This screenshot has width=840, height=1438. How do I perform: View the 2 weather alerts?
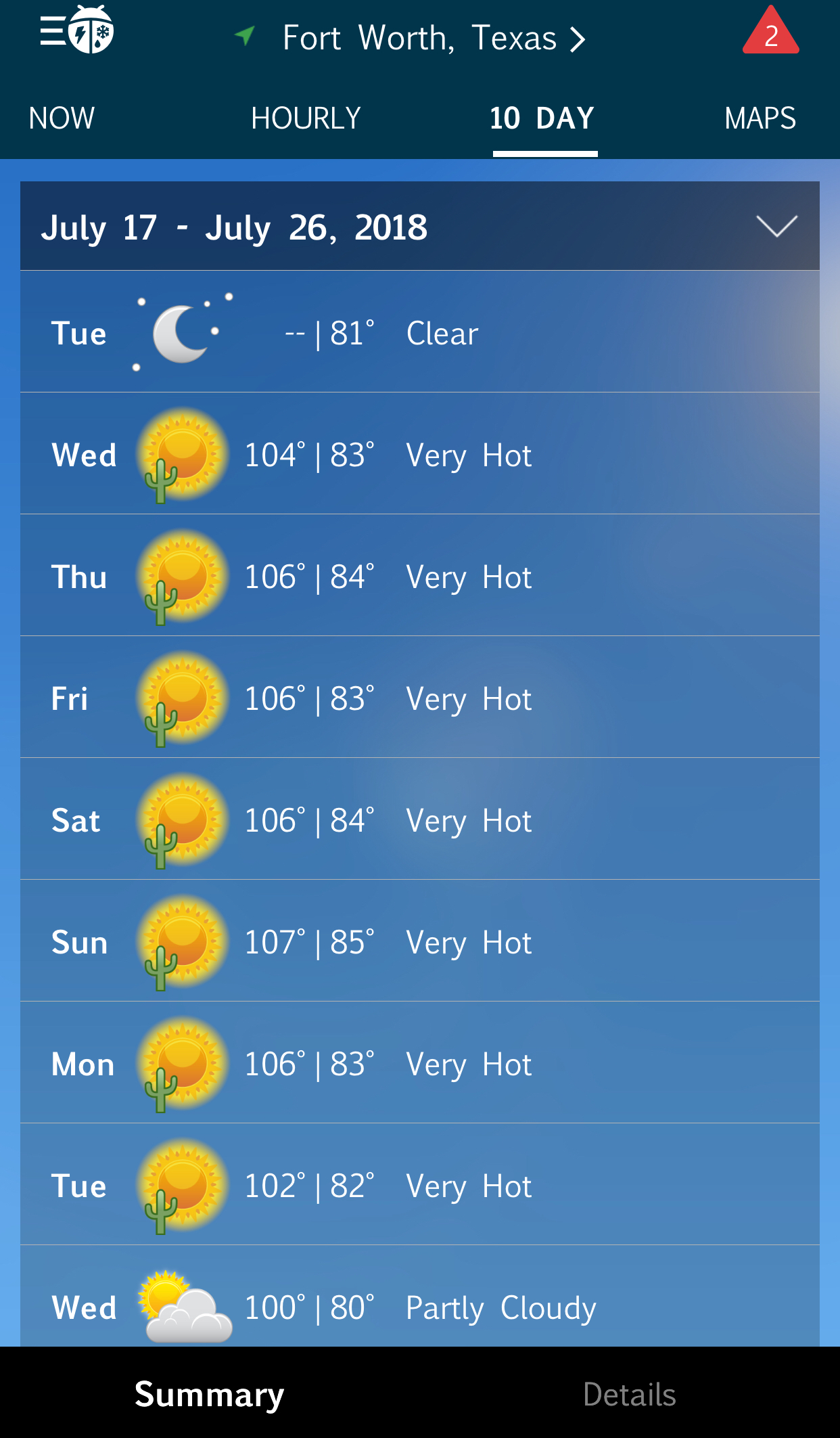coord(770,32)
